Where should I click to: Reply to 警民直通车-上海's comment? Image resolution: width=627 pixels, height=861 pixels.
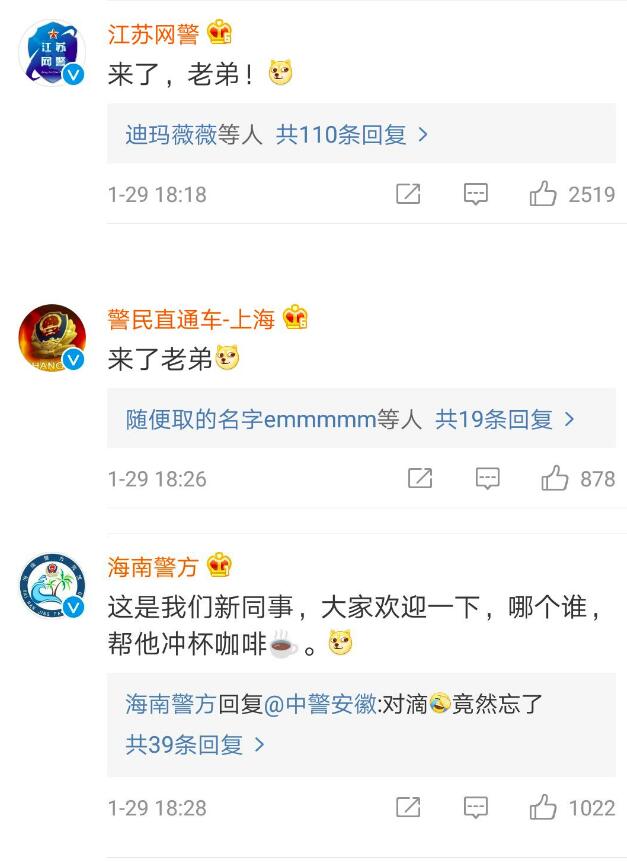[x=487, y=479]
